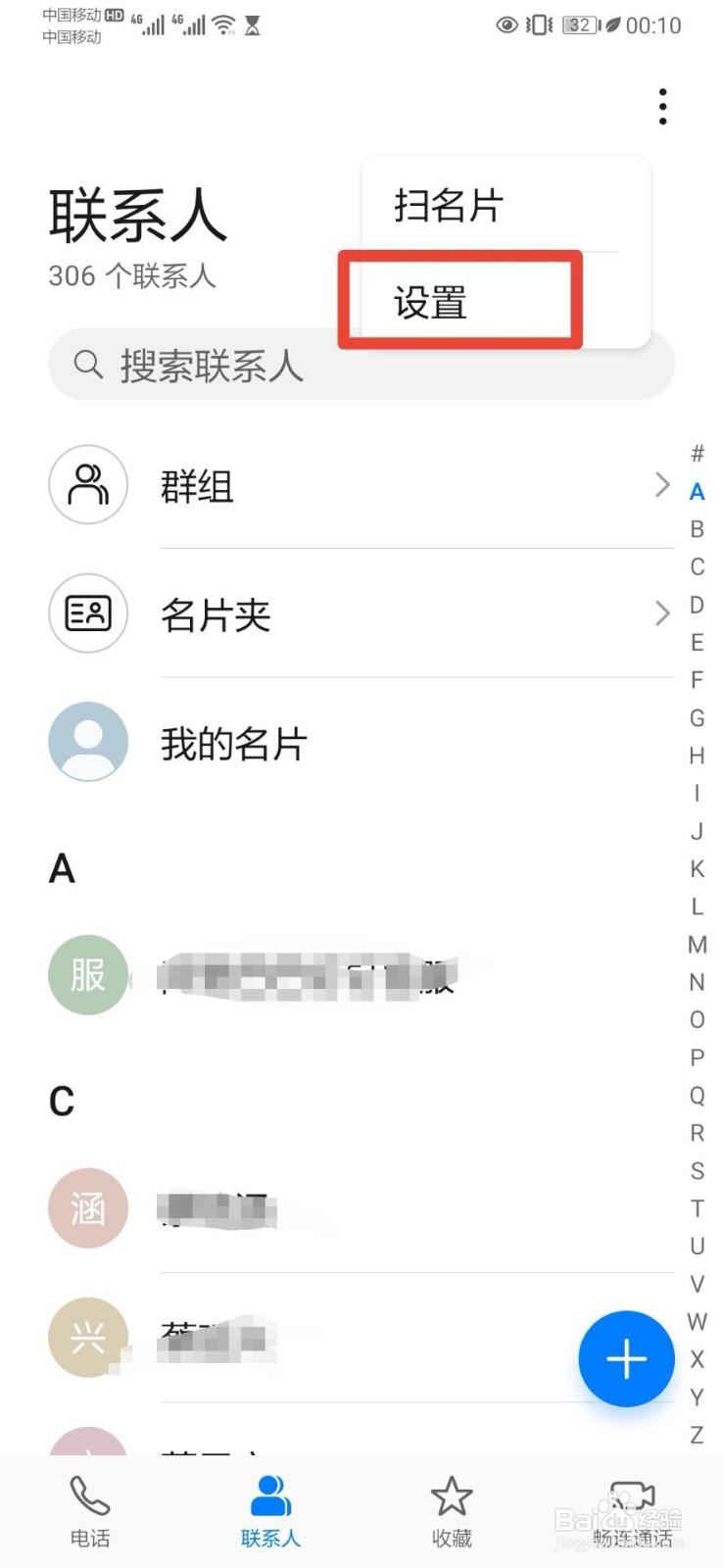Tap the blue plus button to add contact
Image resolution: width=723 pixels, height=1568 pixels.
pos(626,1359)
